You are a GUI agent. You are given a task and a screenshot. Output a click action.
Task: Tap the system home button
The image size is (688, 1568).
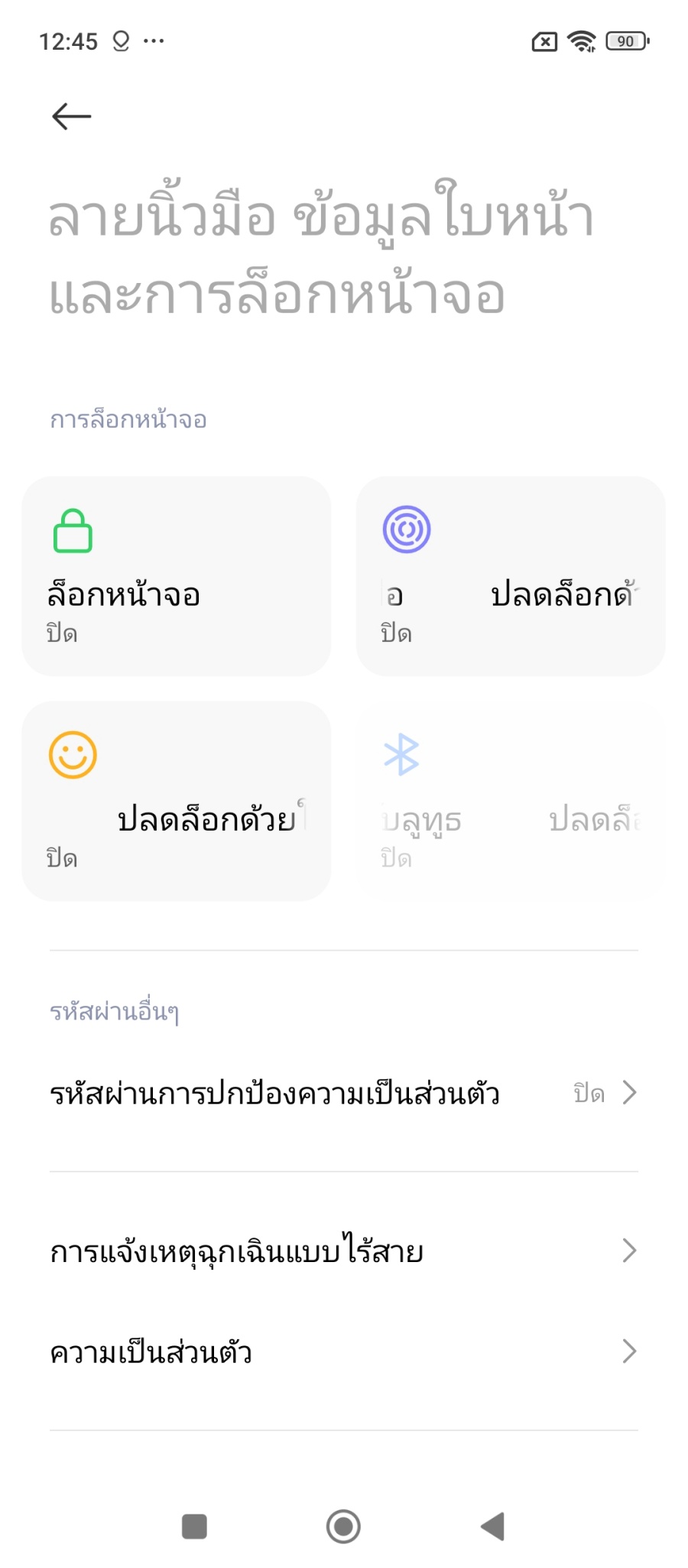tap(343, 1527)
